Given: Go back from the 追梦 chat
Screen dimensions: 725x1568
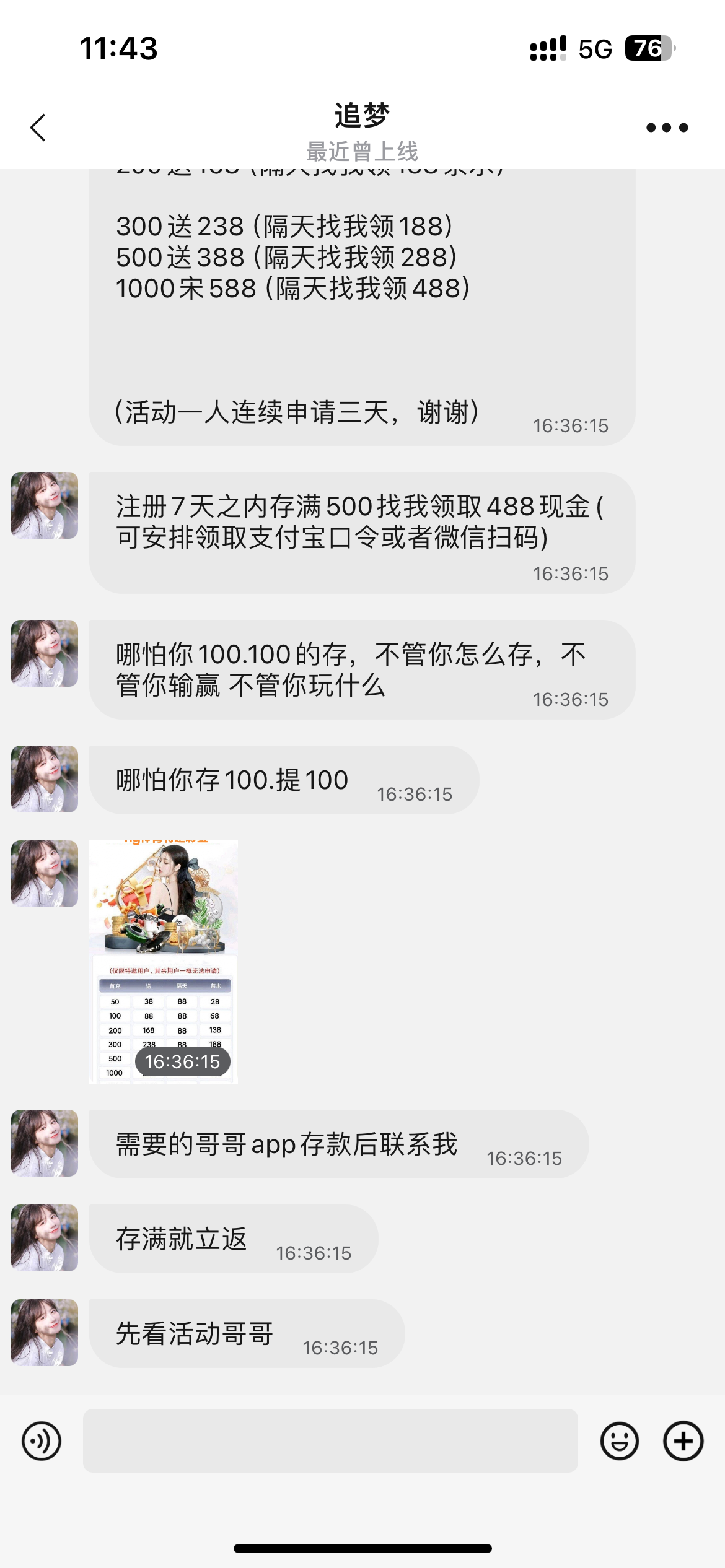Looking at the screenshot, I should [x=38, y=128].
